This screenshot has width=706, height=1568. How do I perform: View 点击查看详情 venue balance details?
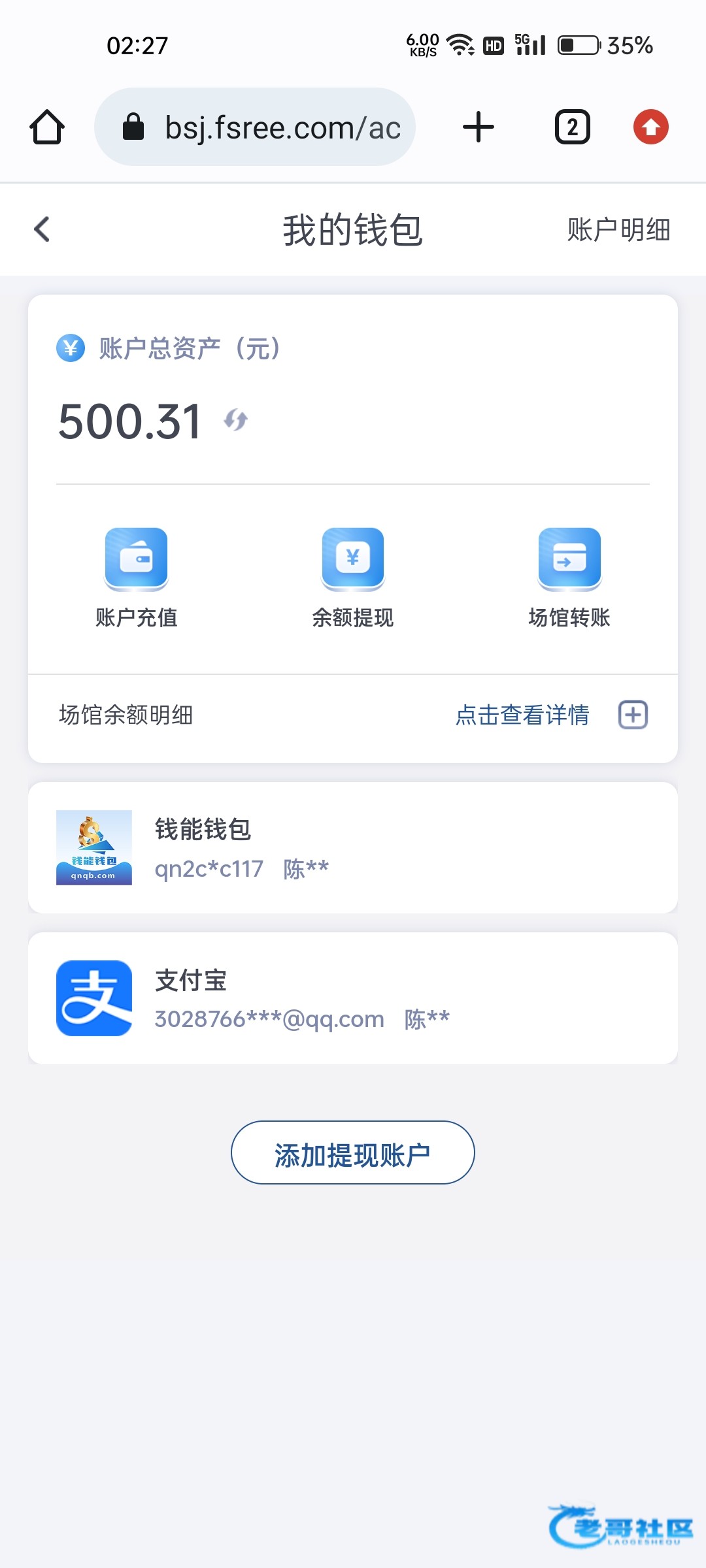click(x=522, y=715)
